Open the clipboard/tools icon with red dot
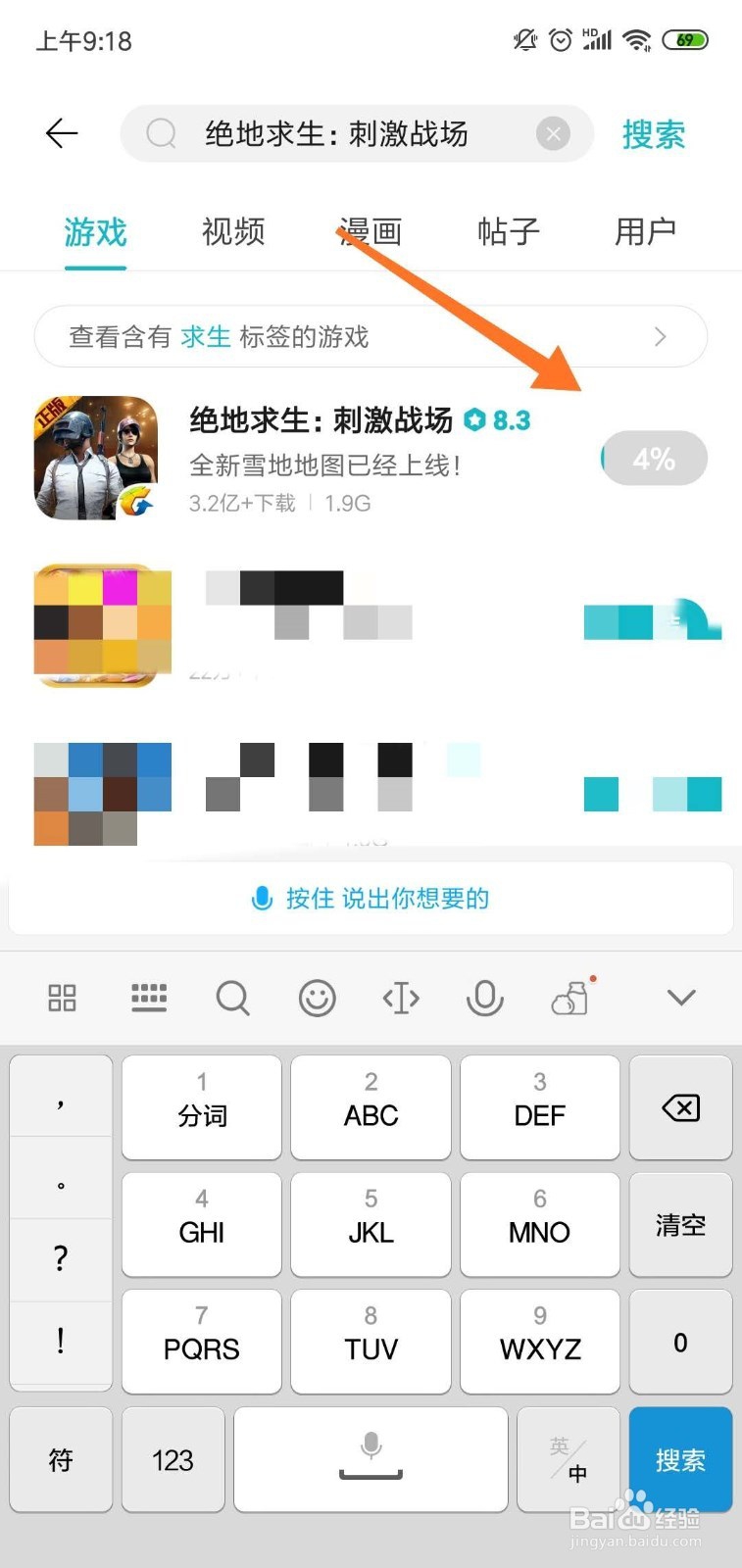 click(x=569, y=998)
